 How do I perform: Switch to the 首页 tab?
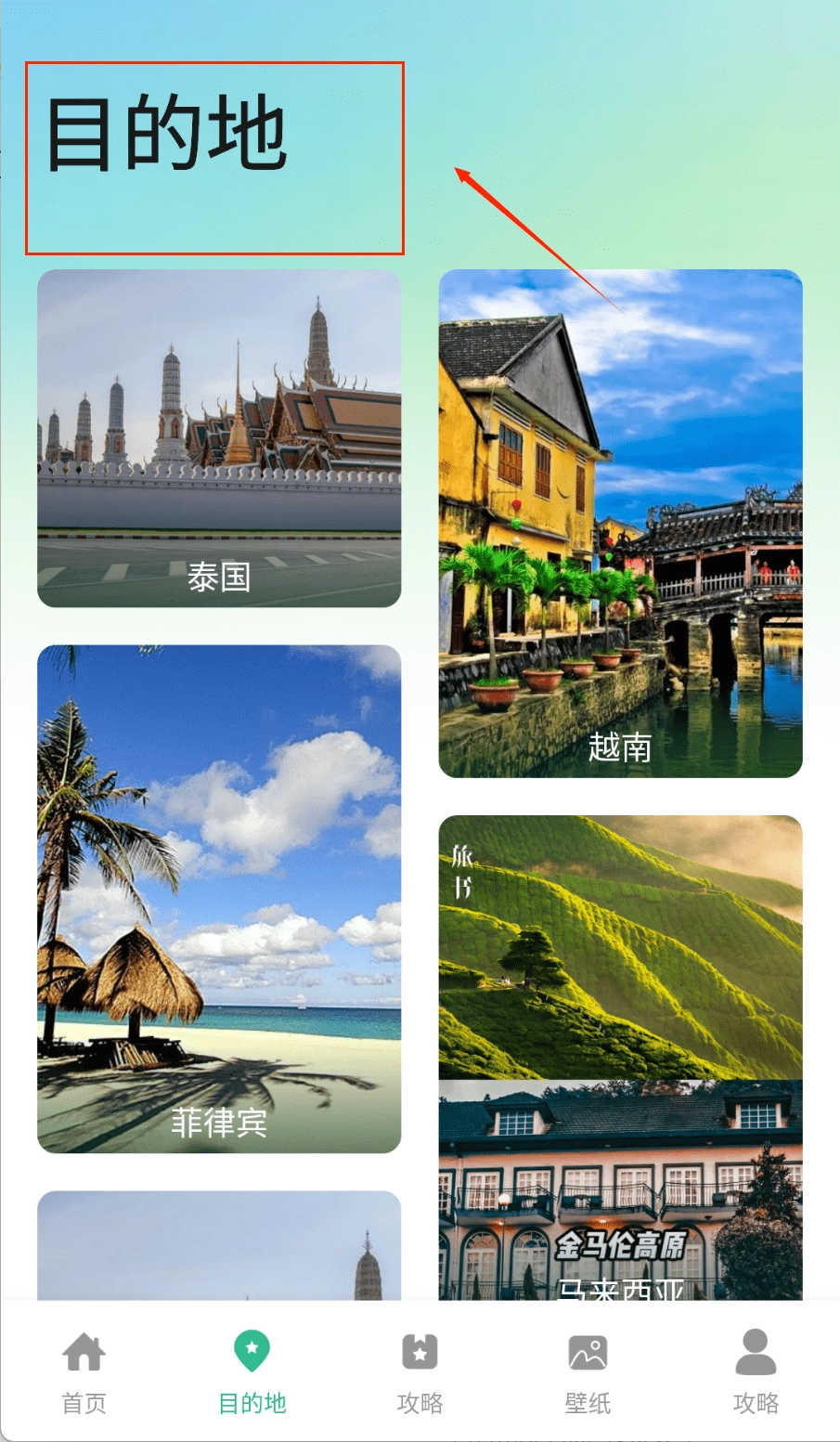84,1371
